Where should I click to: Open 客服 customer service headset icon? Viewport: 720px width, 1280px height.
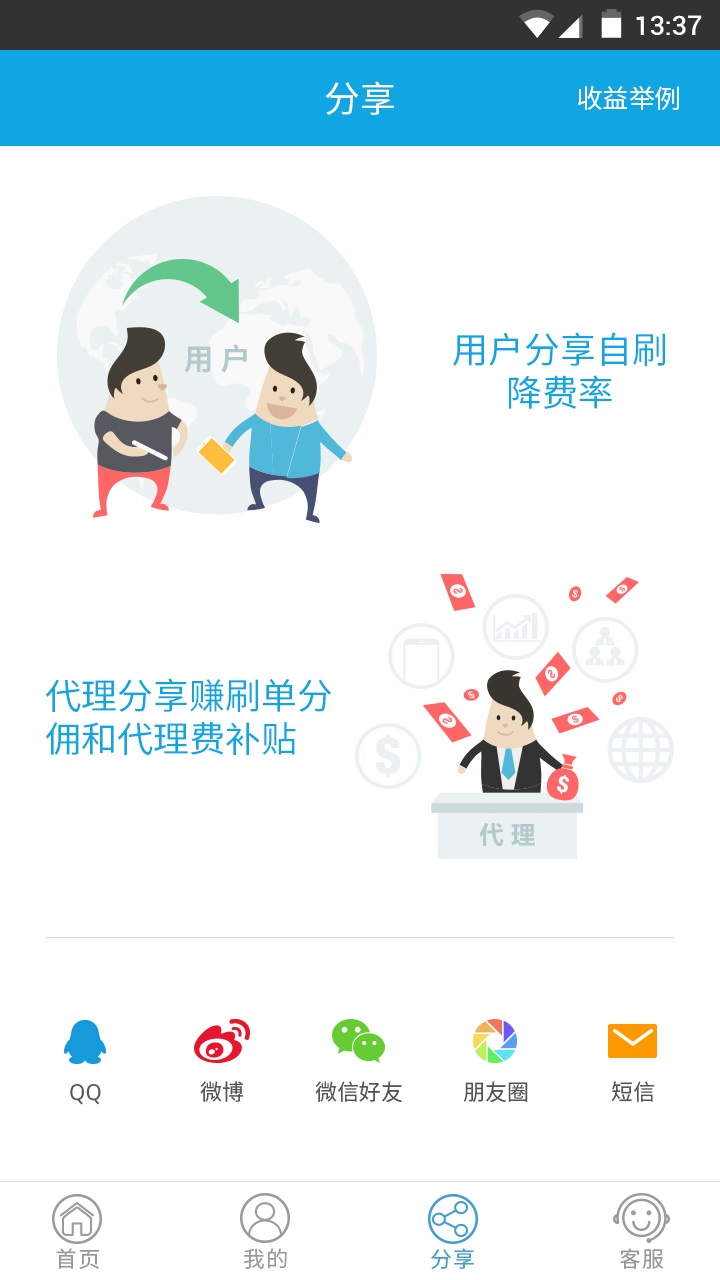pos(641,1218)
